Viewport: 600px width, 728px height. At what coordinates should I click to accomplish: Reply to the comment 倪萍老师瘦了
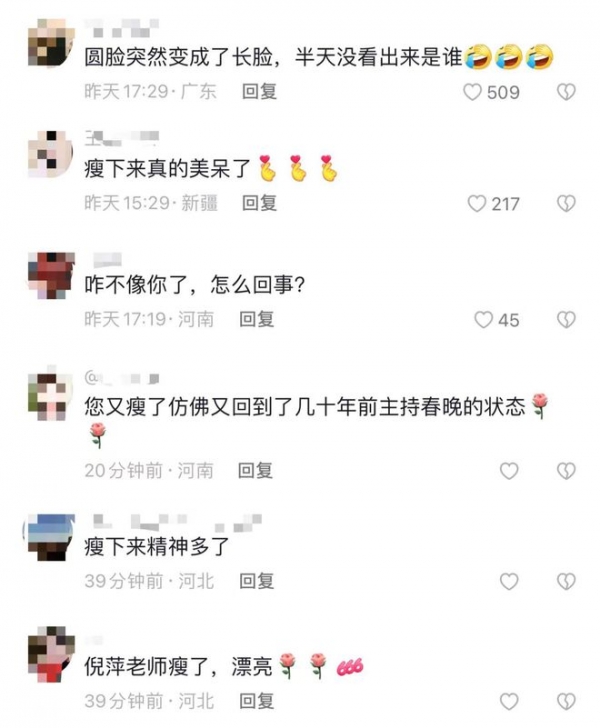tap(257, 700)
